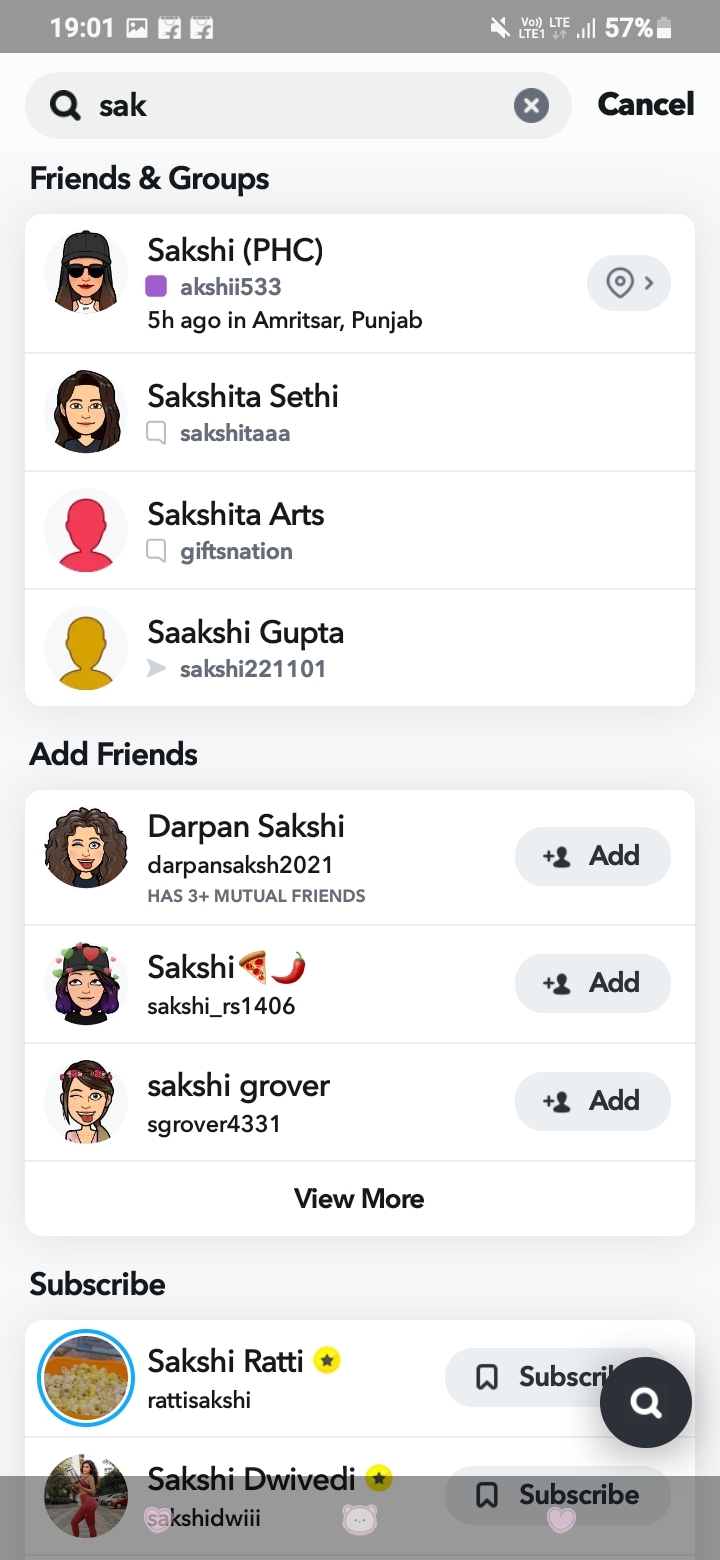
Task: Tap the search input showing 'sak'
Action: (200, 104)
